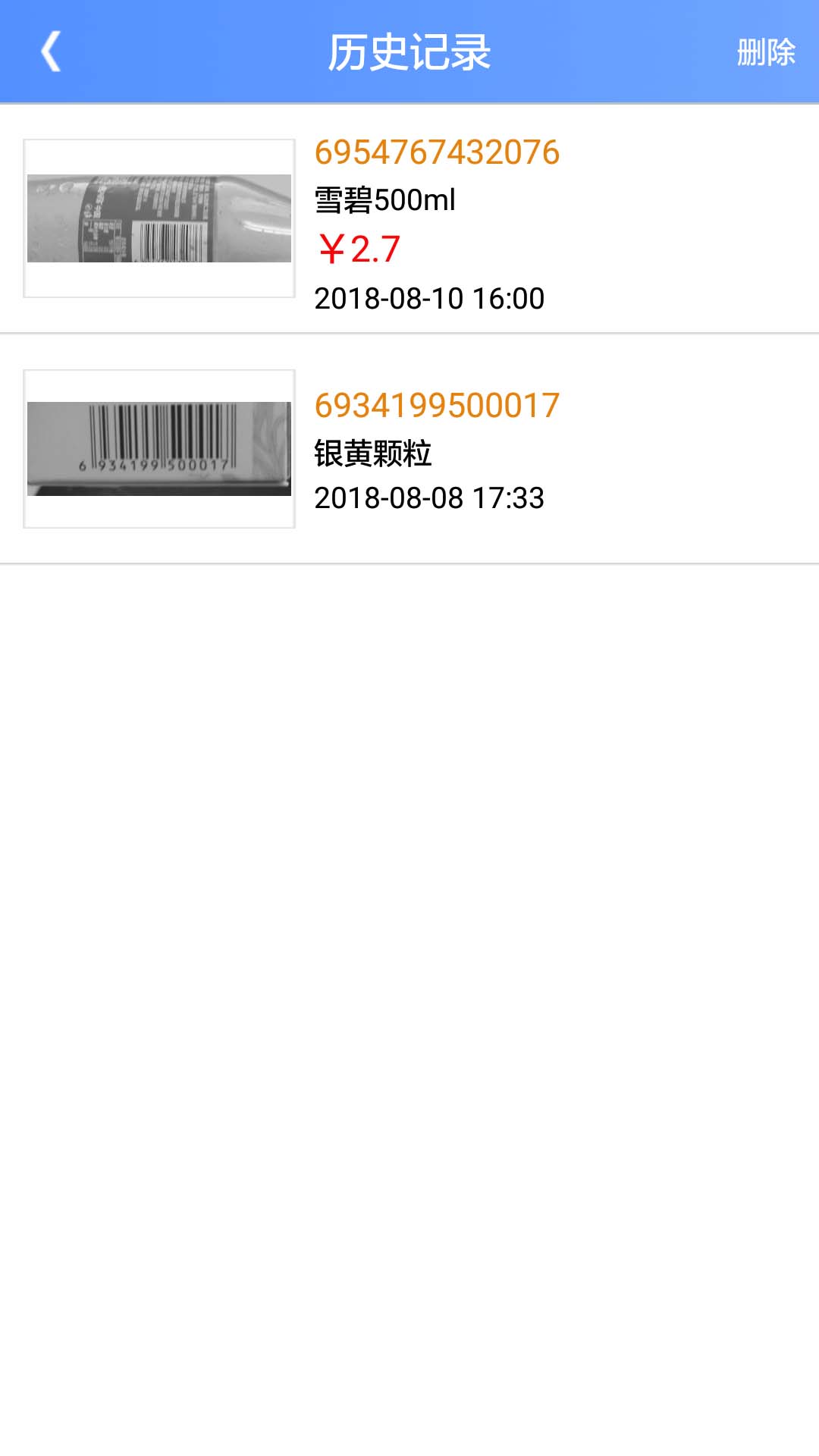Viewport: 819px width, 1456px height.
Task: Tap the 删除 delete button
Action: point(765,52)
